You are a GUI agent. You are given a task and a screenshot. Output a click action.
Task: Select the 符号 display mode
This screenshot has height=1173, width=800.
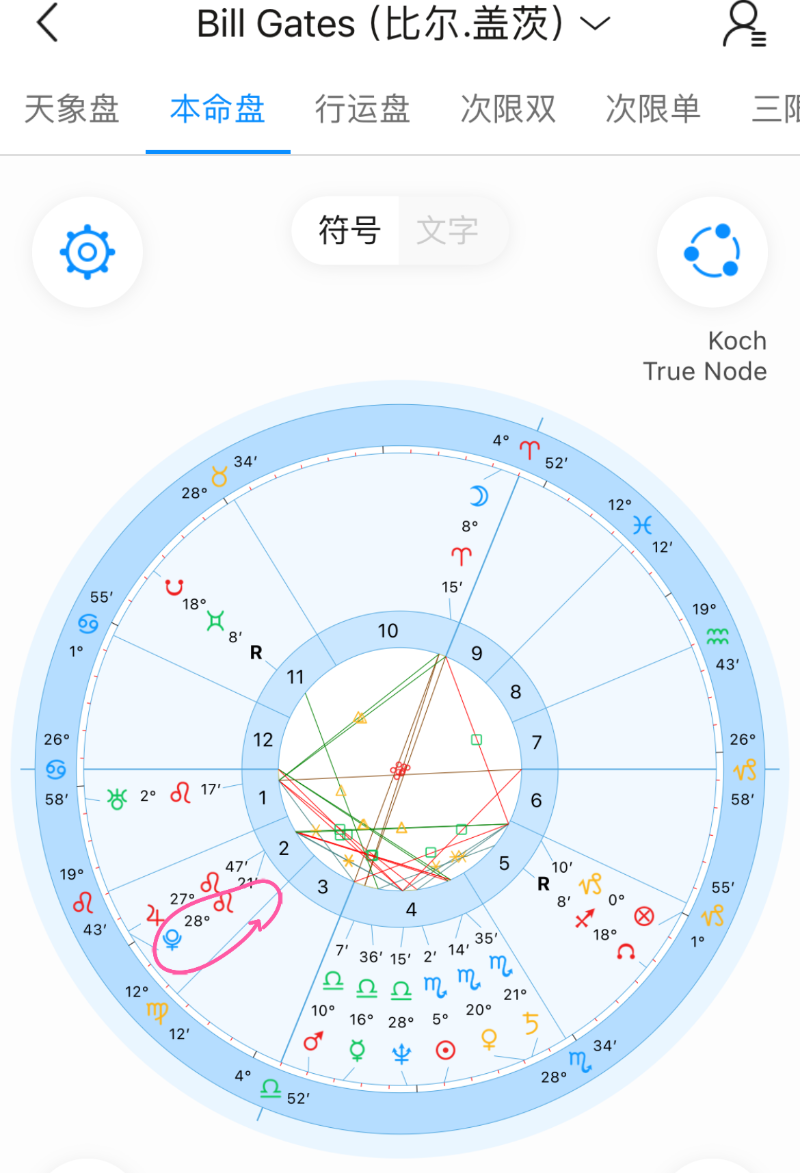[x=349, y=231]
